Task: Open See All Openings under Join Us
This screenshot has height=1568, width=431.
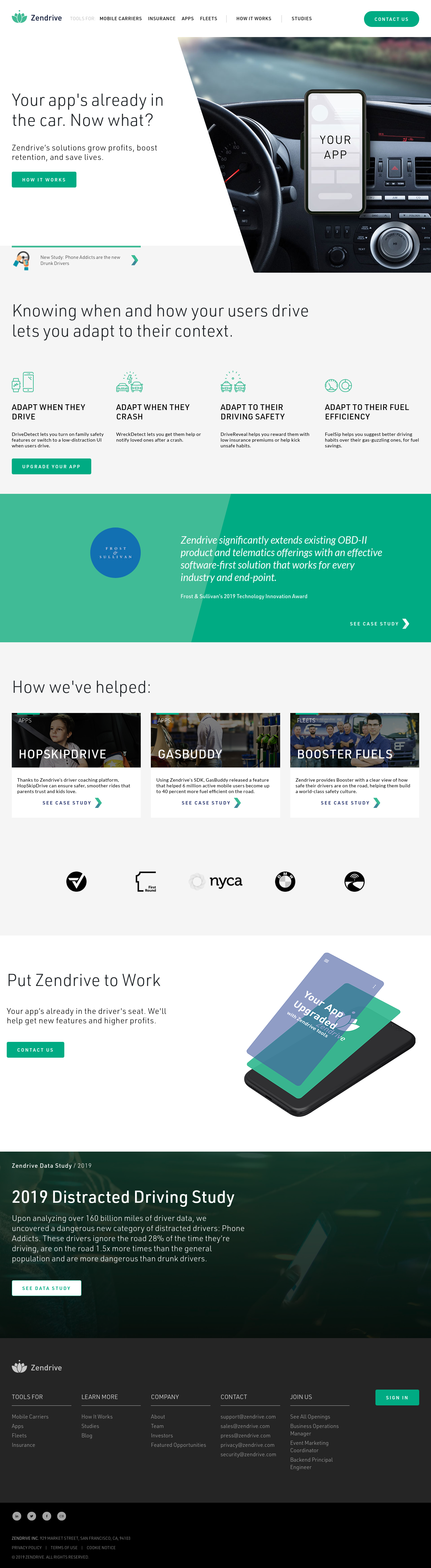Action: [x=310, y=1417]
